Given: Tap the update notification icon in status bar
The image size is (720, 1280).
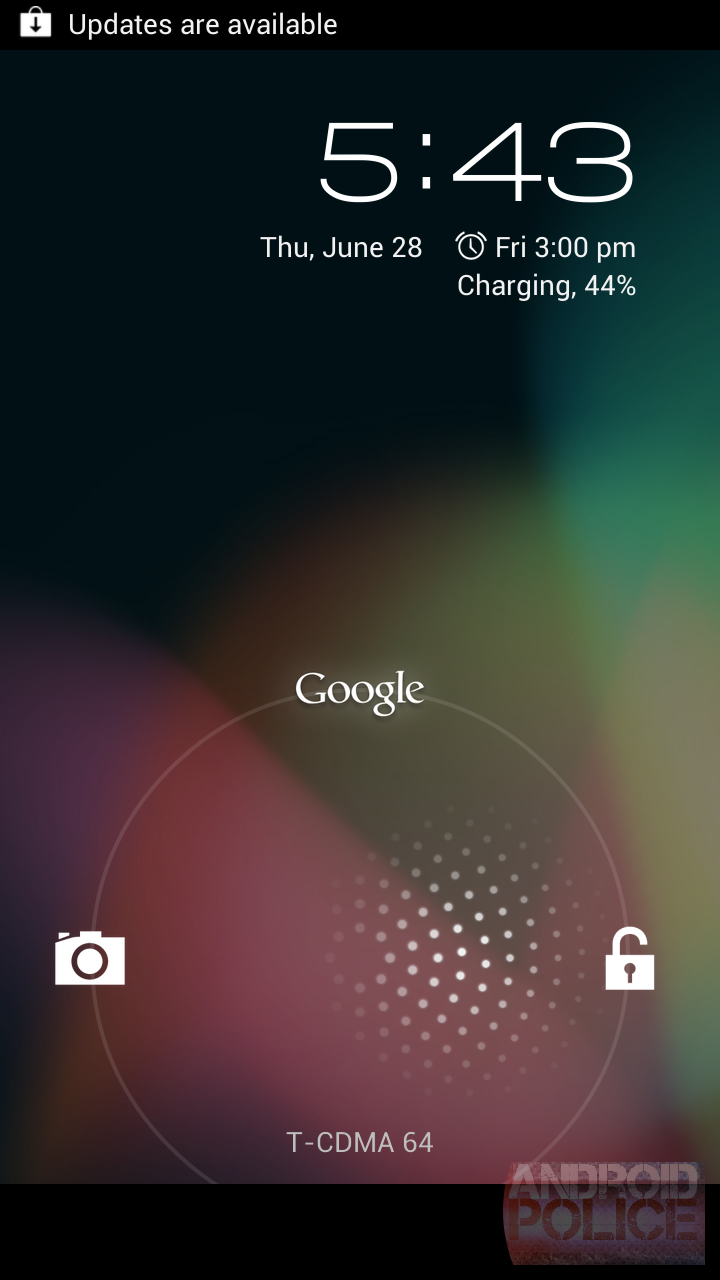Looking at the screenshot, I should [x=36, y=24].
